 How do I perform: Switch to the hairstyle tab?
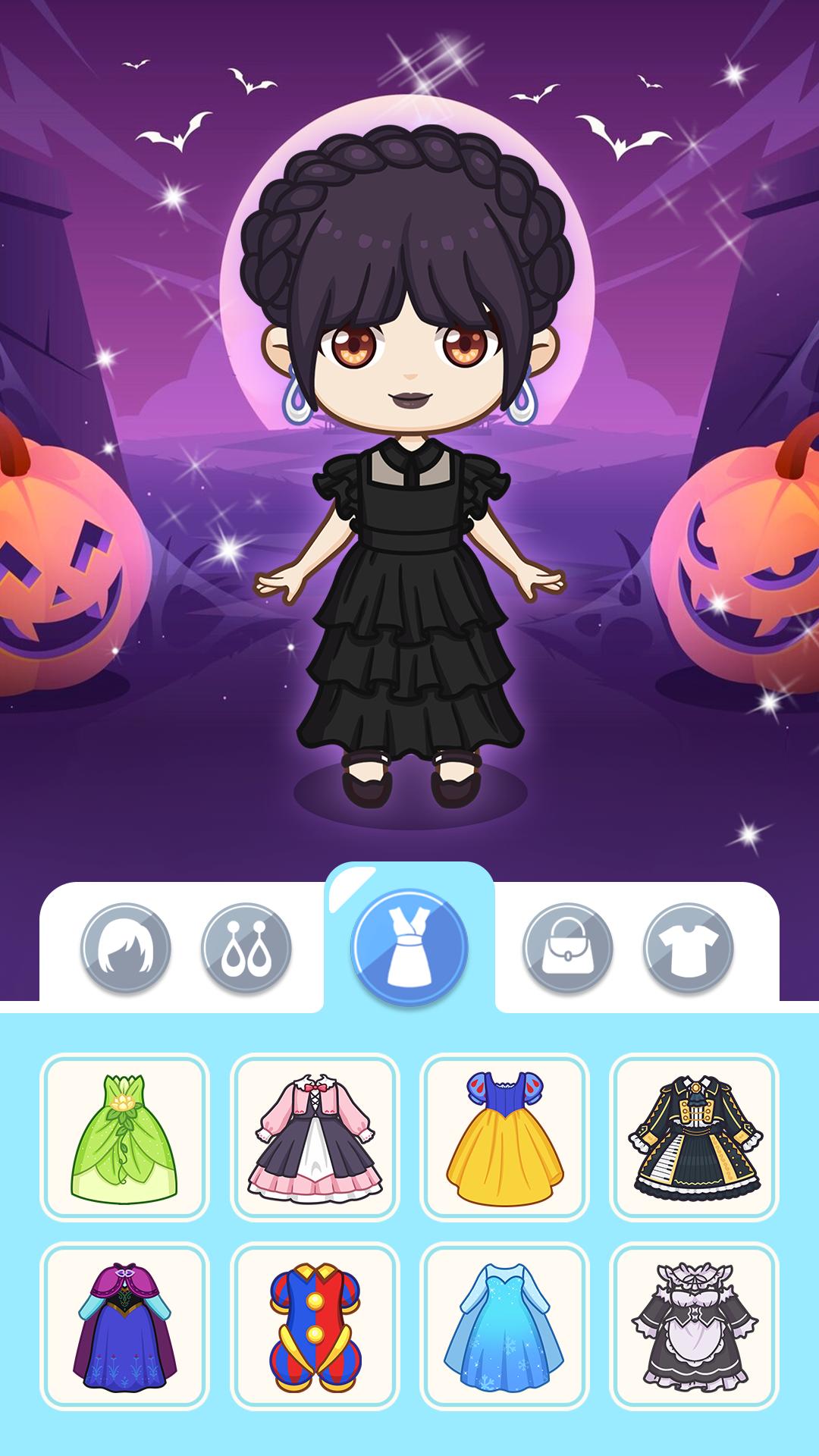pyautogui.click(x=125, y=948)
